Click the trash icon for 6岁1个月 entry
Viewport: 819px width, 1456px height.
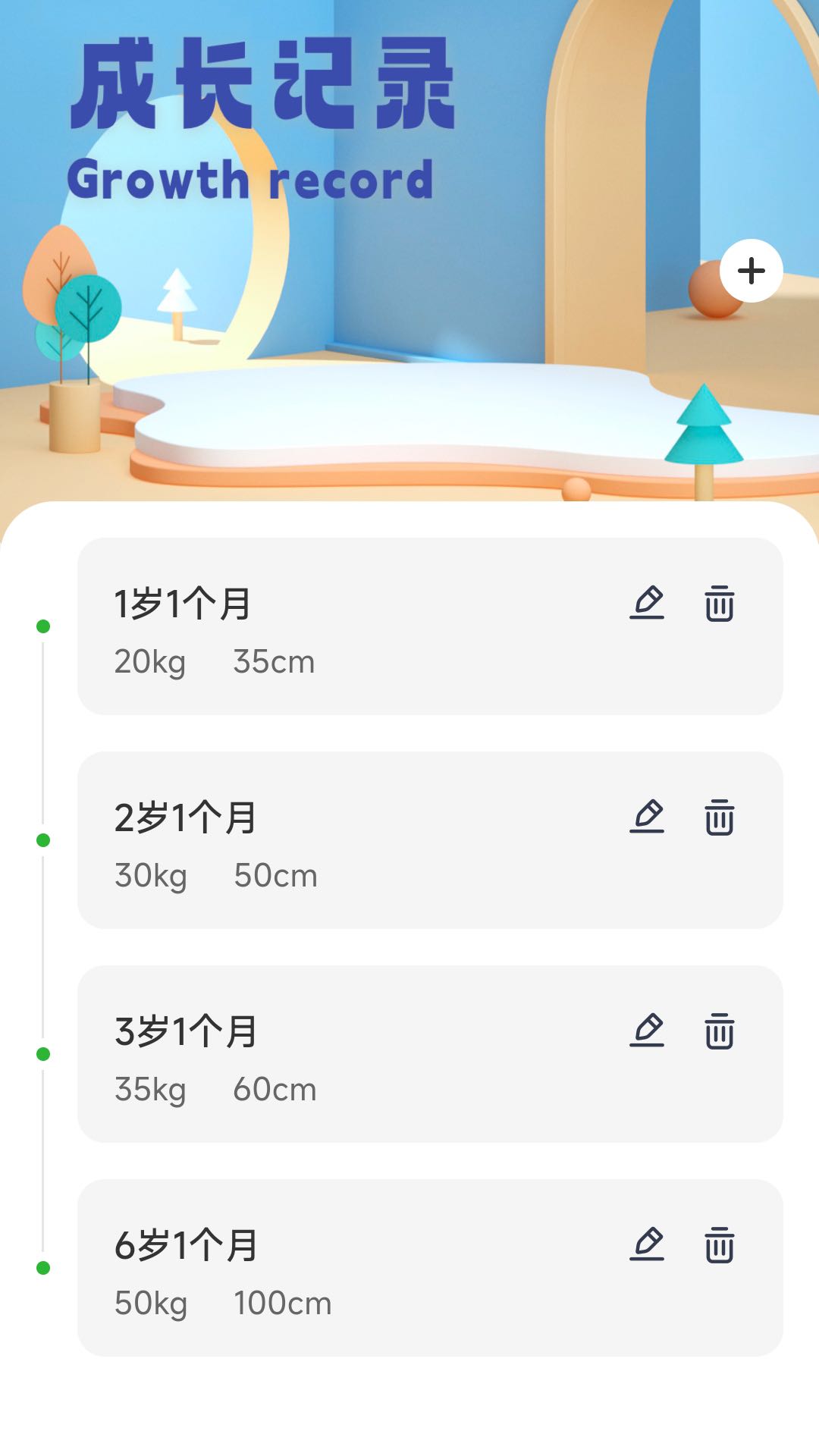pos(719,1244)
